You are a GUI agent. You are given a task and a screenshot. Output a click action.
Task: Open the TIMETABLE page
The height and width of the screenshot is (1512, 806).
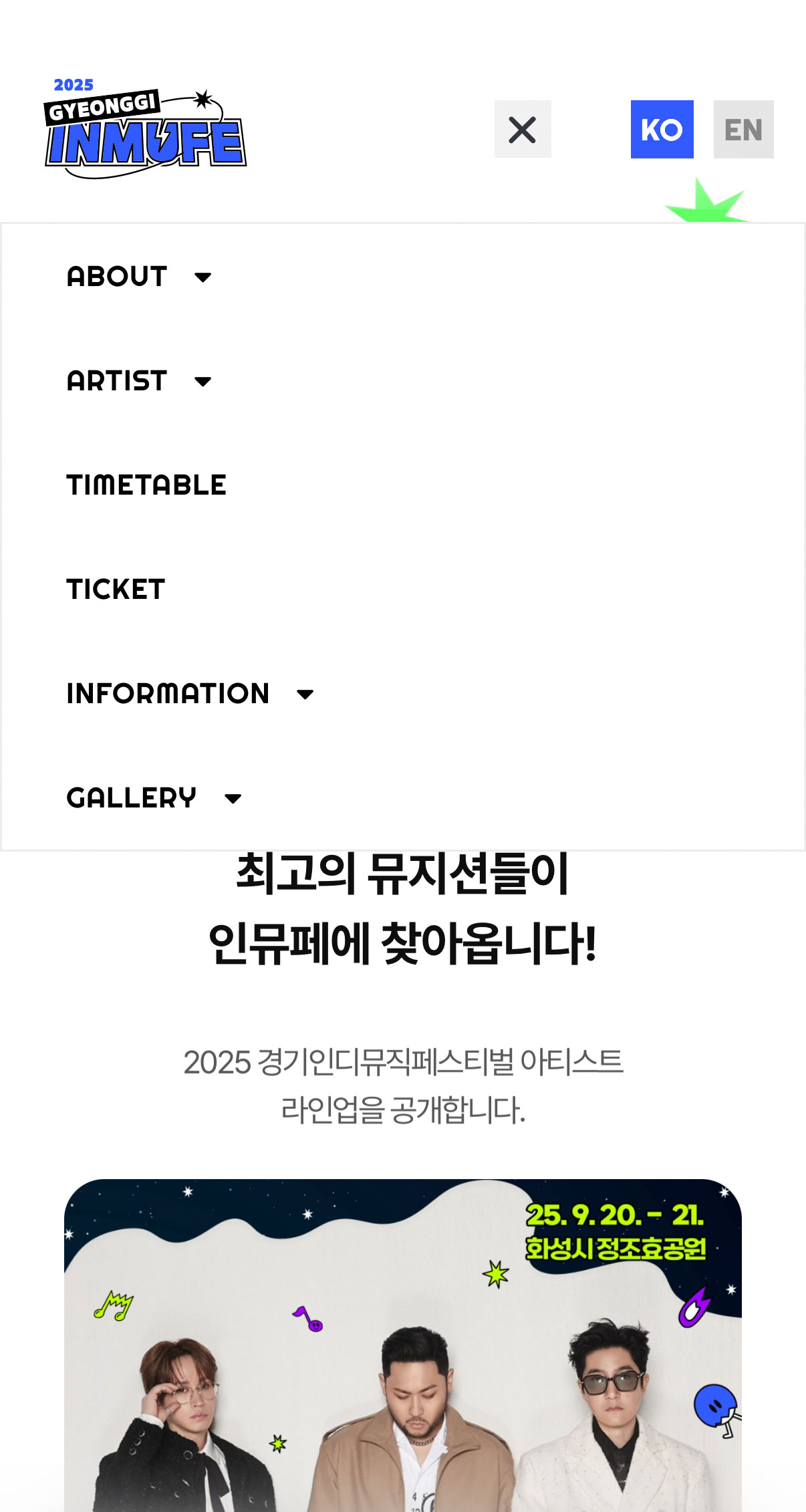tap(146, 485)
